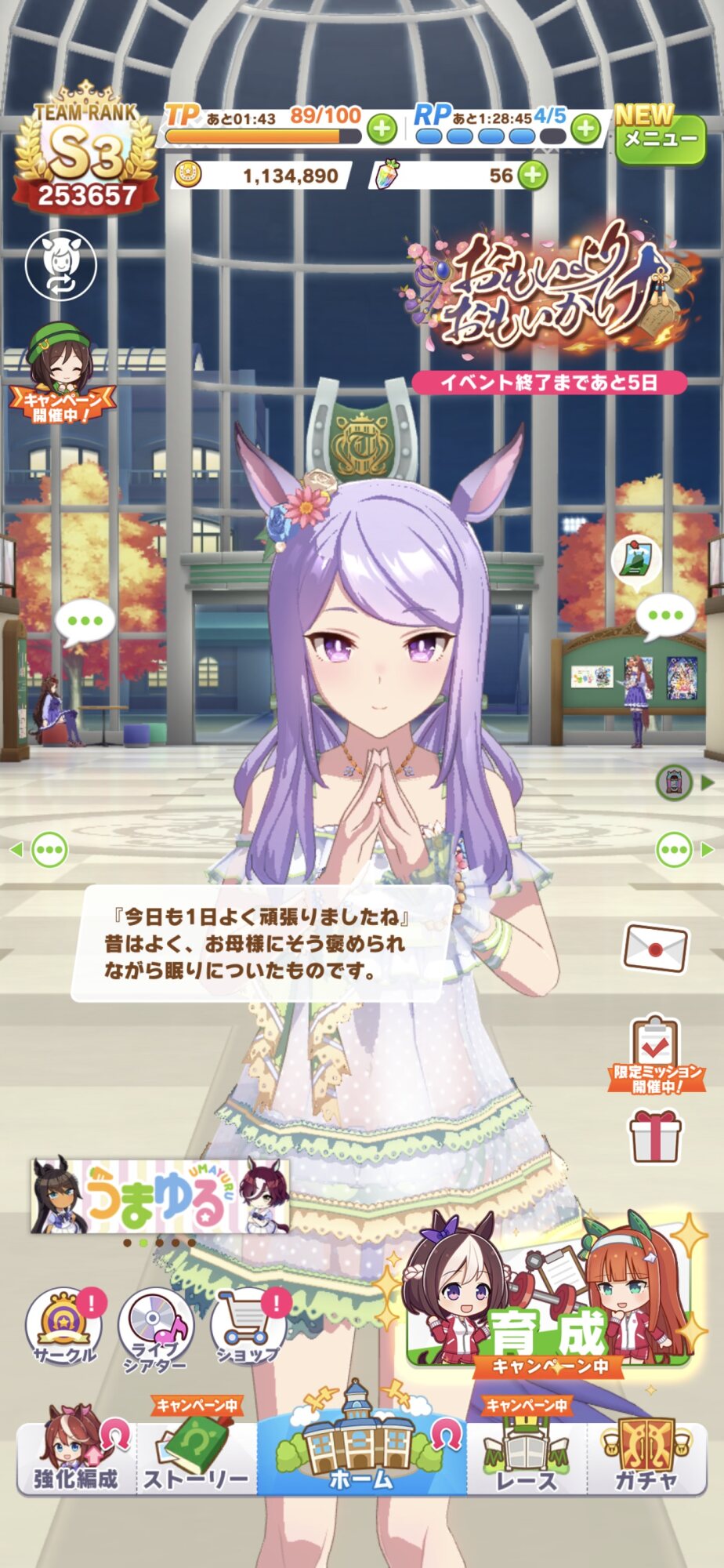The image size is (724, 1568).
Task: Open the うまゆる banner
Action: coord(160,1196)
